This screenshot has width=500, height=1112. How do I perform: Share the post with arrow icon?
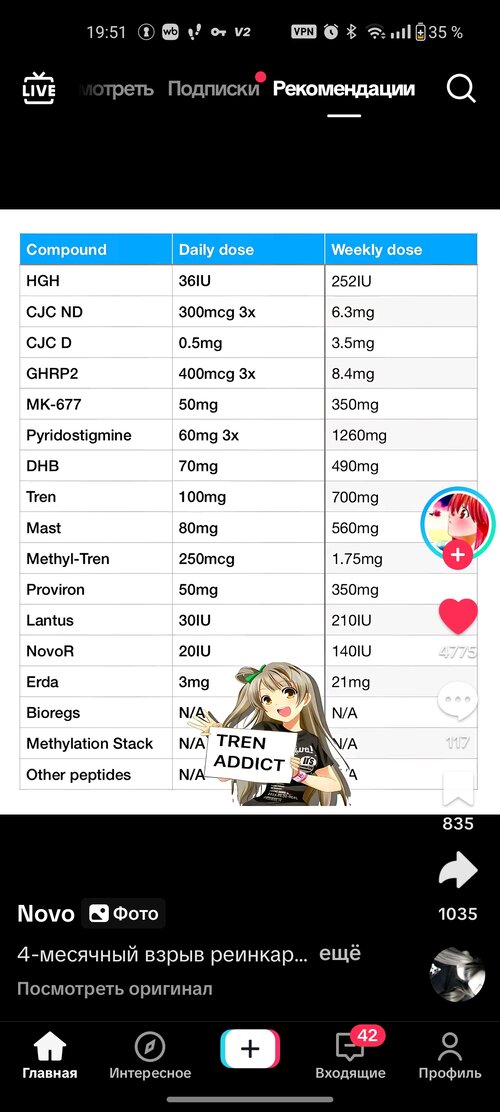click(457, 870)
